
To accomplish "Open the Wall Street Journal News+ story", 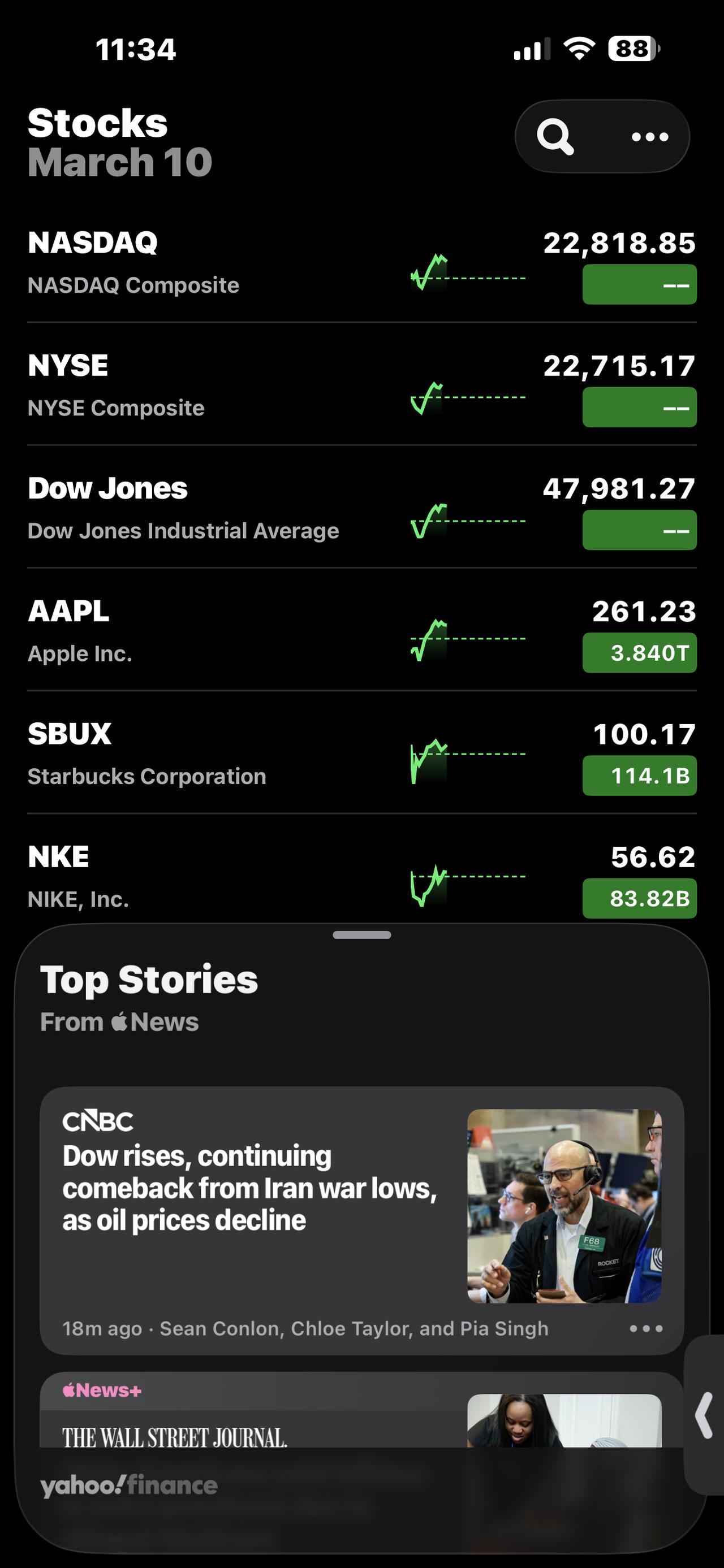I will pyautogui.click(x=361, y=1410).
